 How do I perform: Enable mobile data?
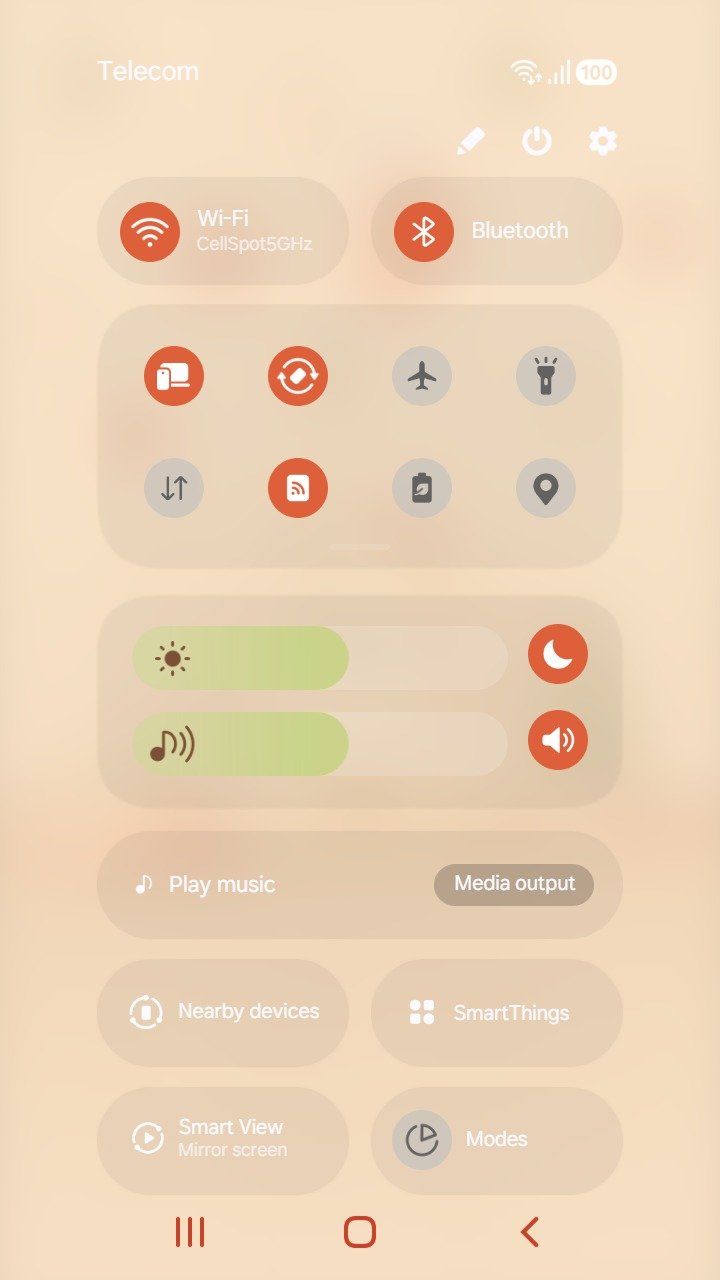174,488
